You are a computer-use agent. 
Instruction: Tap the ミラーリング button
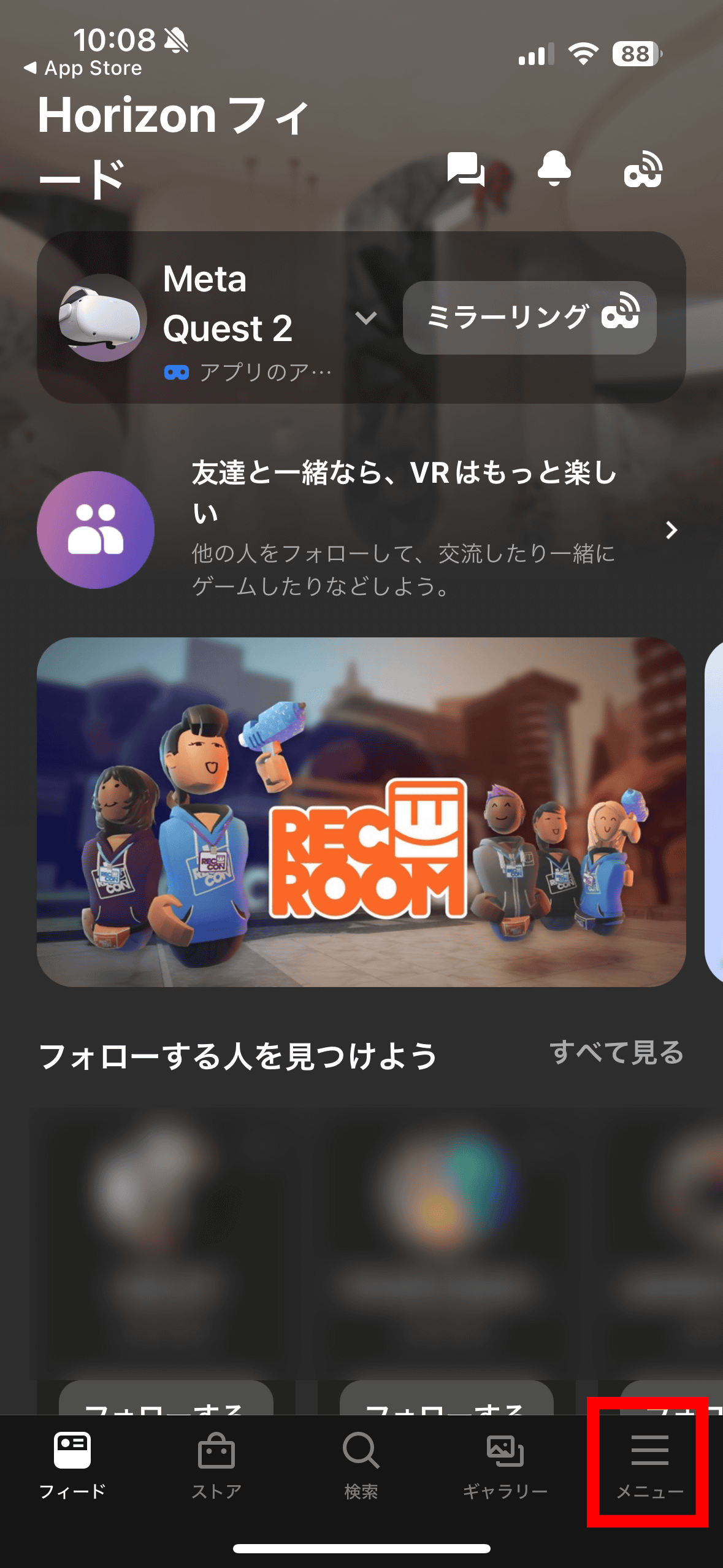pyautogui.click(x=529, y=317)
